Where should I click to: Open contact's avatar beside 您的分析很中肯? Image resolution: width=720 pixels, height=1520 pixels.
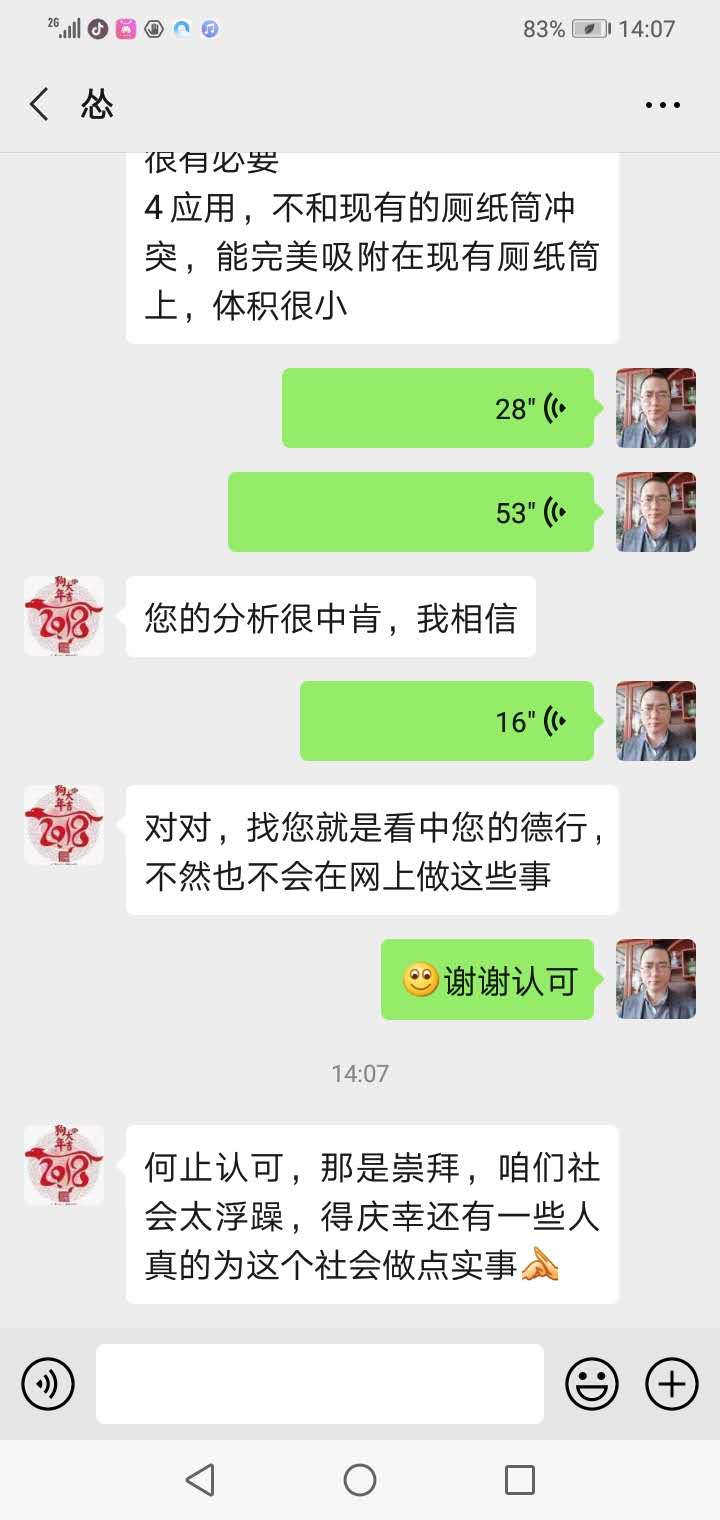coord(64,616)
